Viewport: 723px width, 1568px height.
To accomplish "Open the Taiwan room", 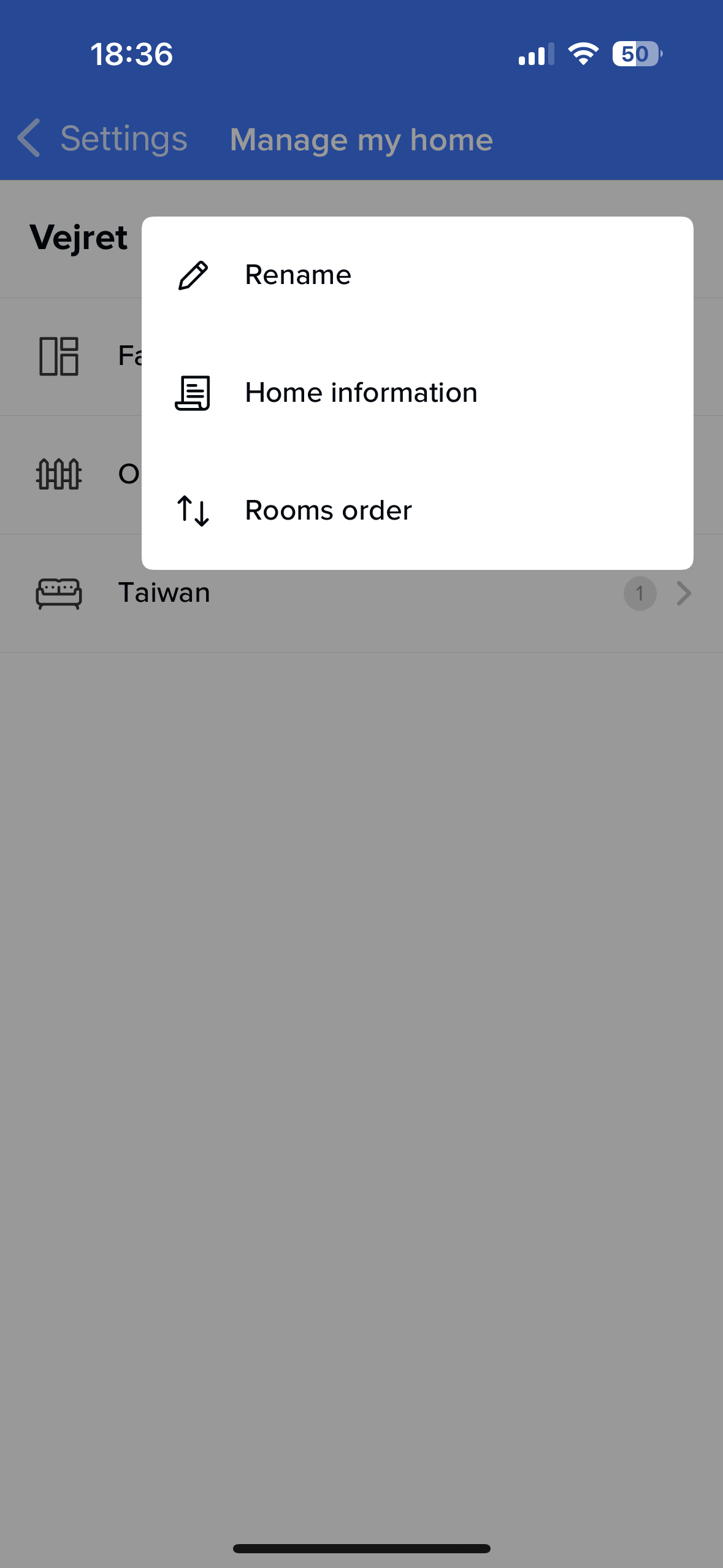I will (164, 593).
